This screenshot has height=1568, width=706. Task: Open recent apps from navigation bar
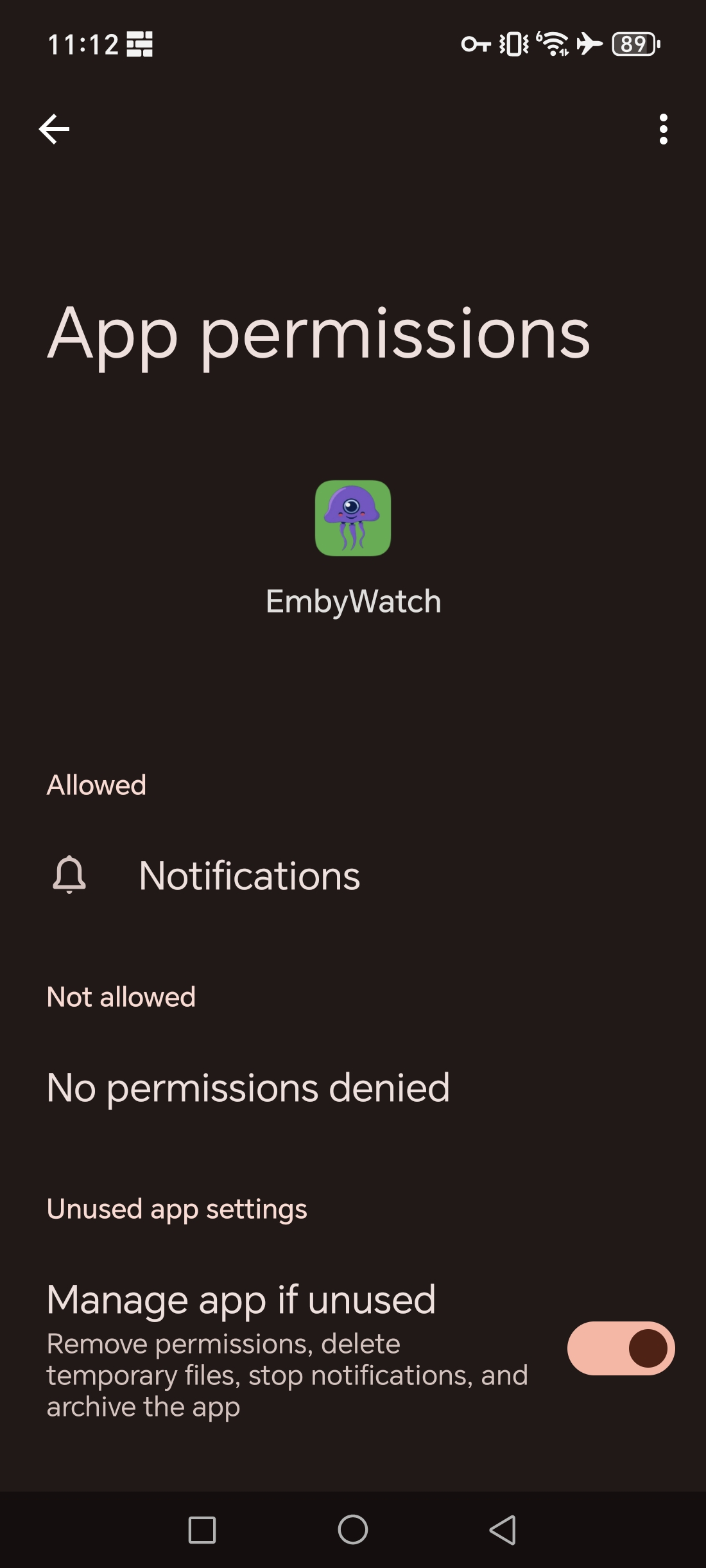[x=202, y=1529]
